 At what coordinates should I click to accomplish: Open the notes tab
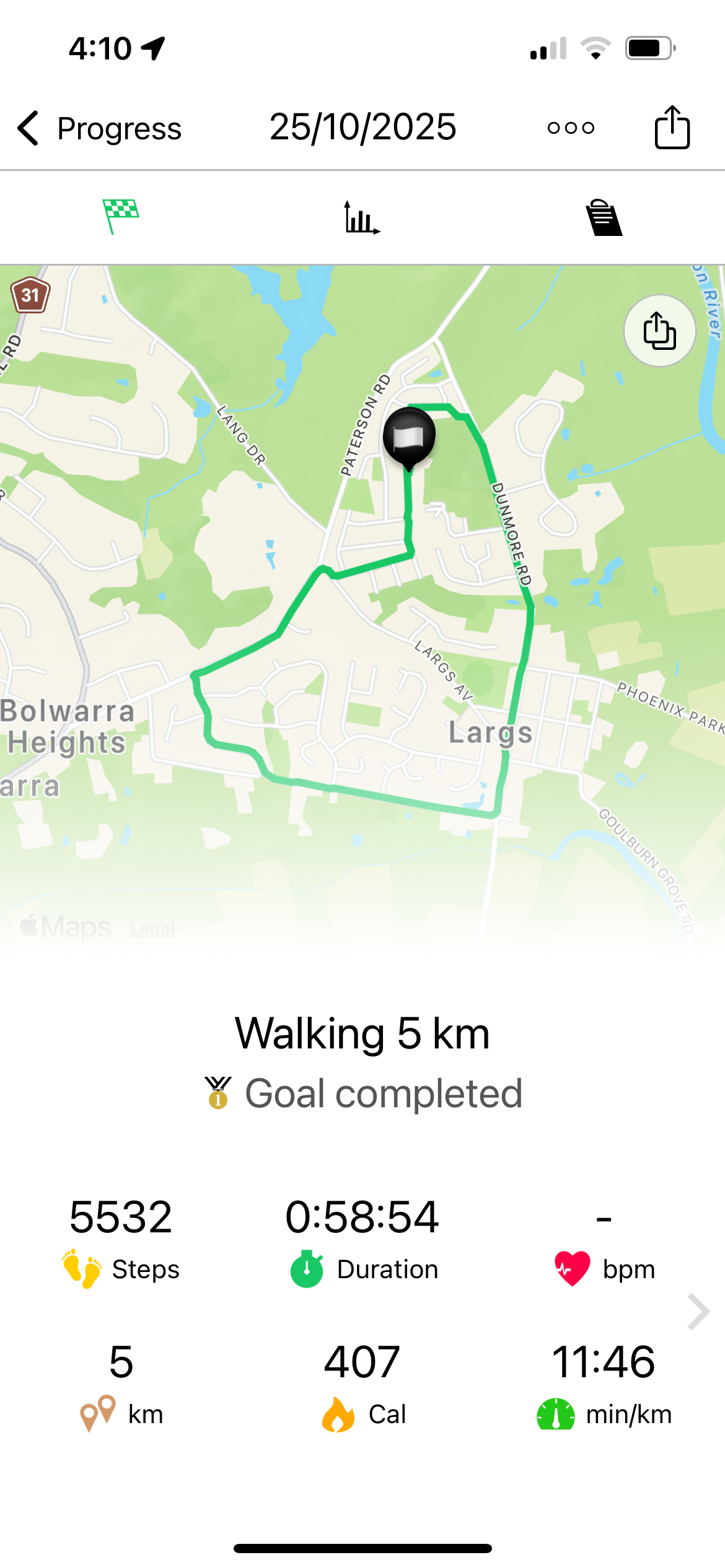point(604,218)
